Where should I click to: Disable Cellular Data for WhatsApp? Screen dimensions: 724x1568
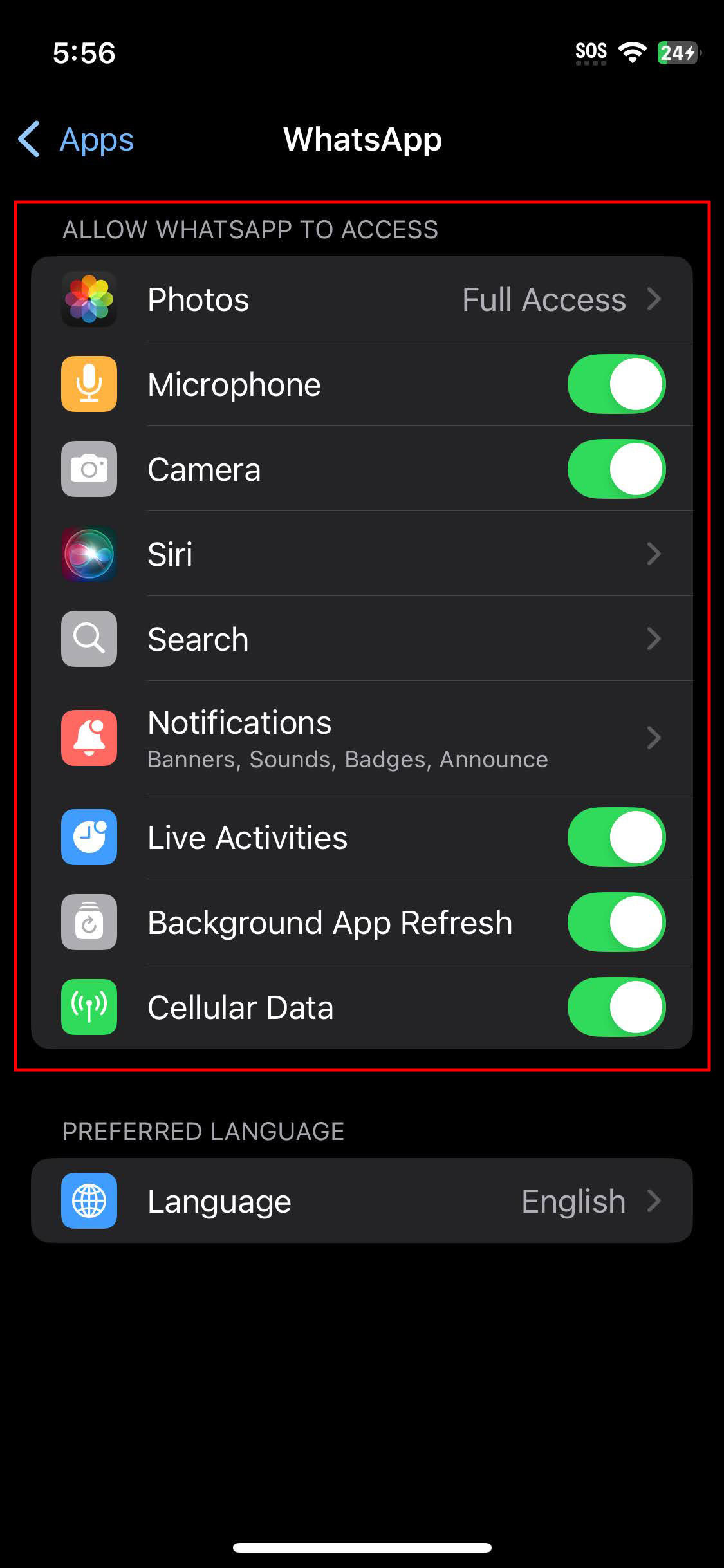coord(616,1007)
